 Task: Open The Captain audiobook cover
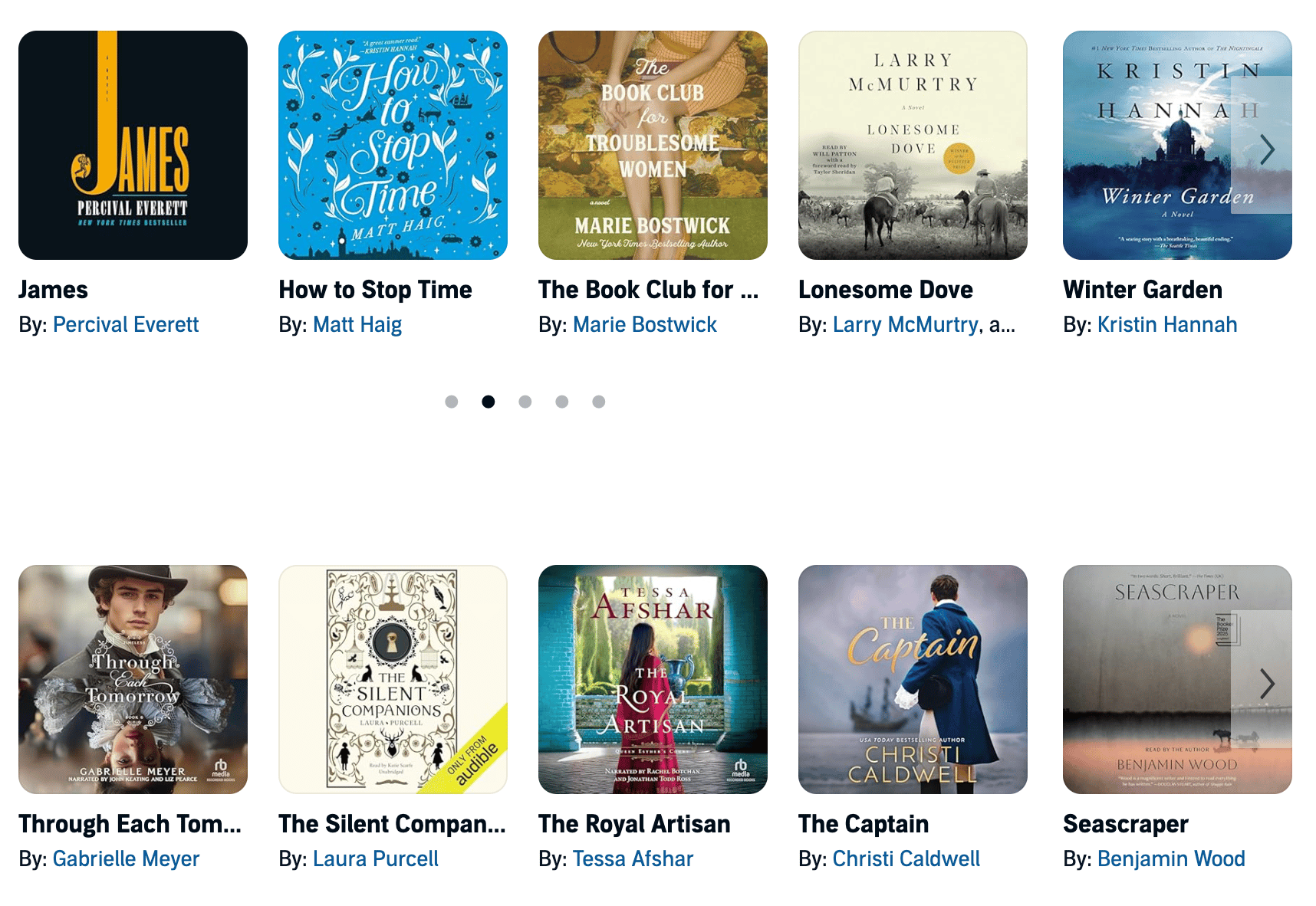point(913,679)
